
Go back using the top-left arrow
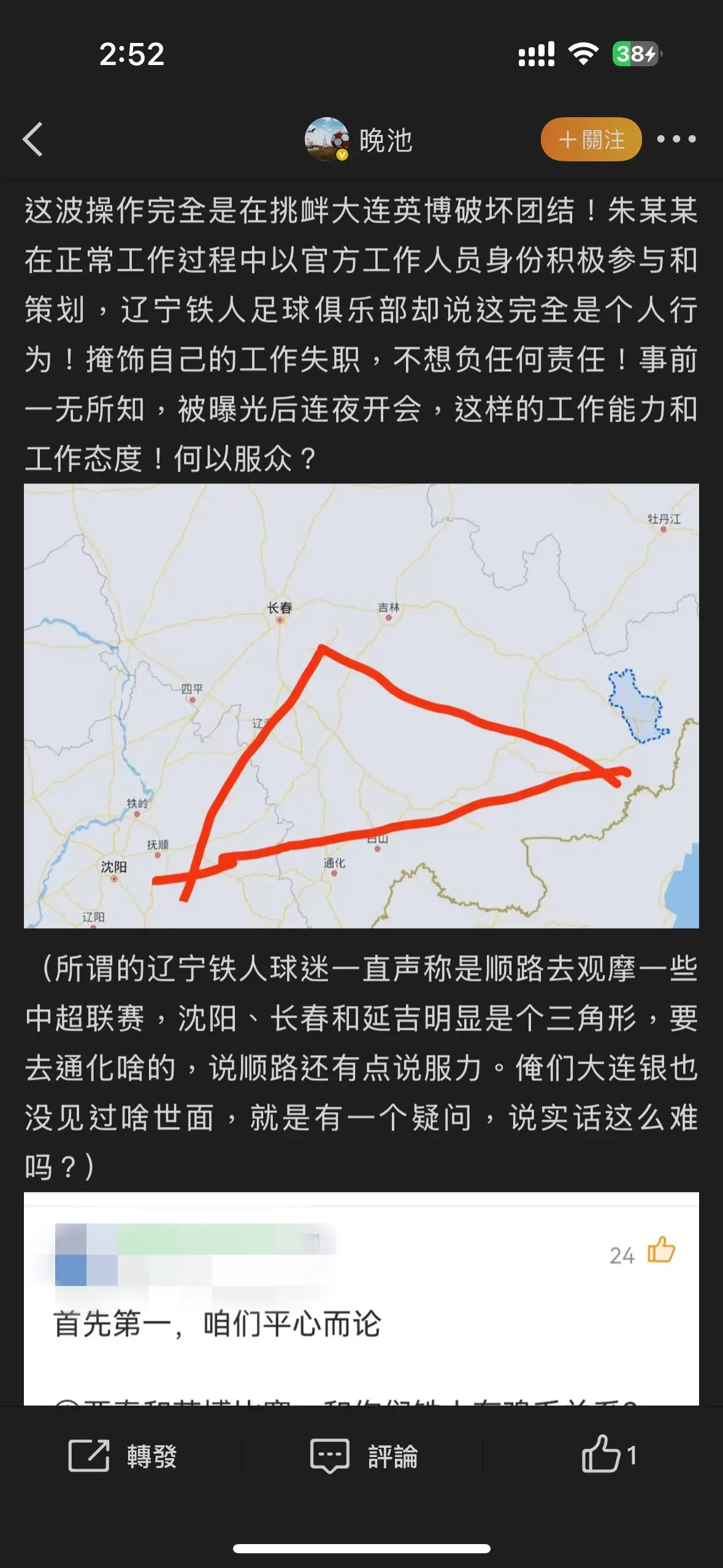[x=33, y=139]
